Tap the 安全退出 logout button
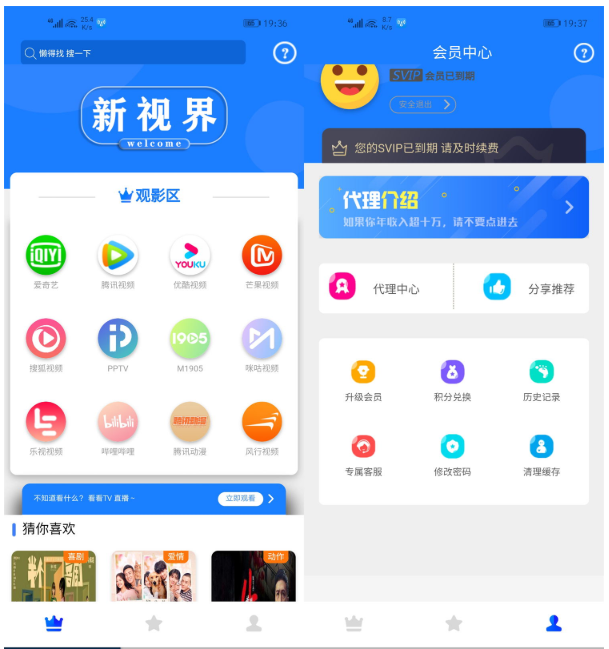Screen dimensions: 609x649 click(422, 104)
